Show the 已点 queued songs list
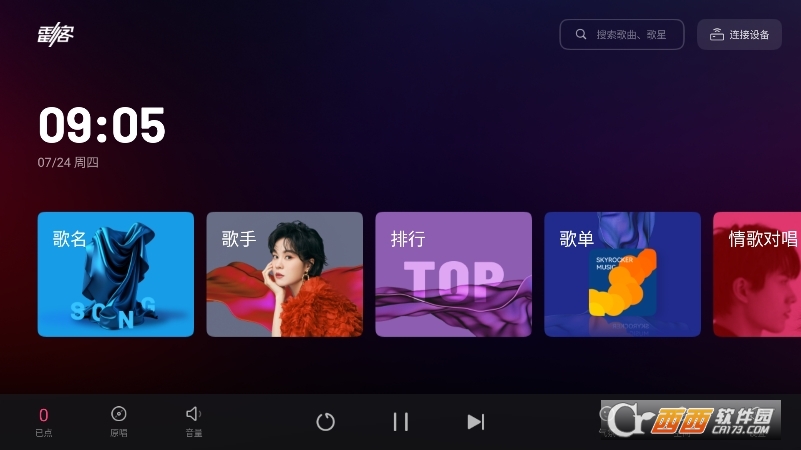Viewport: 801px width, 450px height. pyautogui.click(x=44, y=421)
